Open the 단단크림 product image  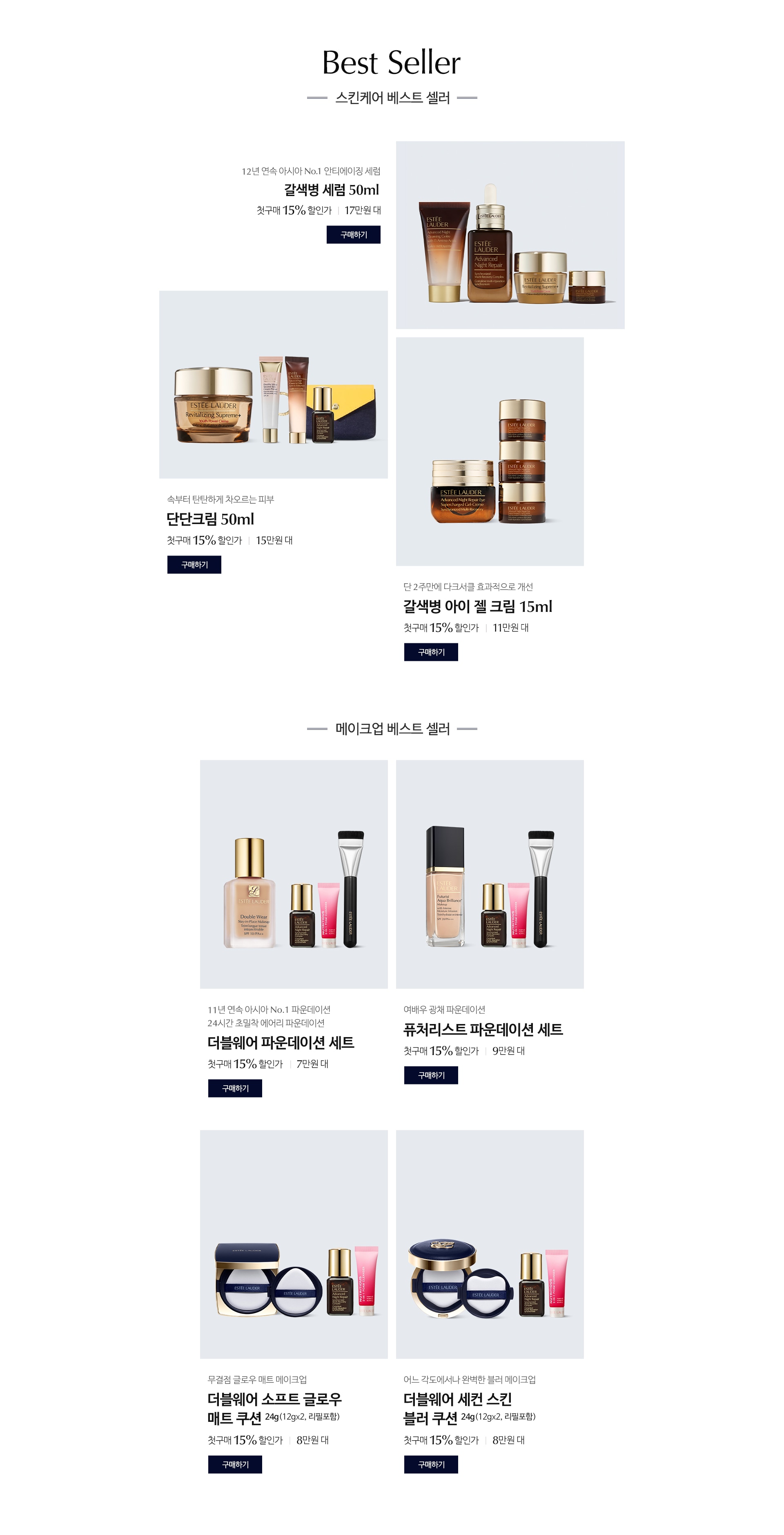274,384
